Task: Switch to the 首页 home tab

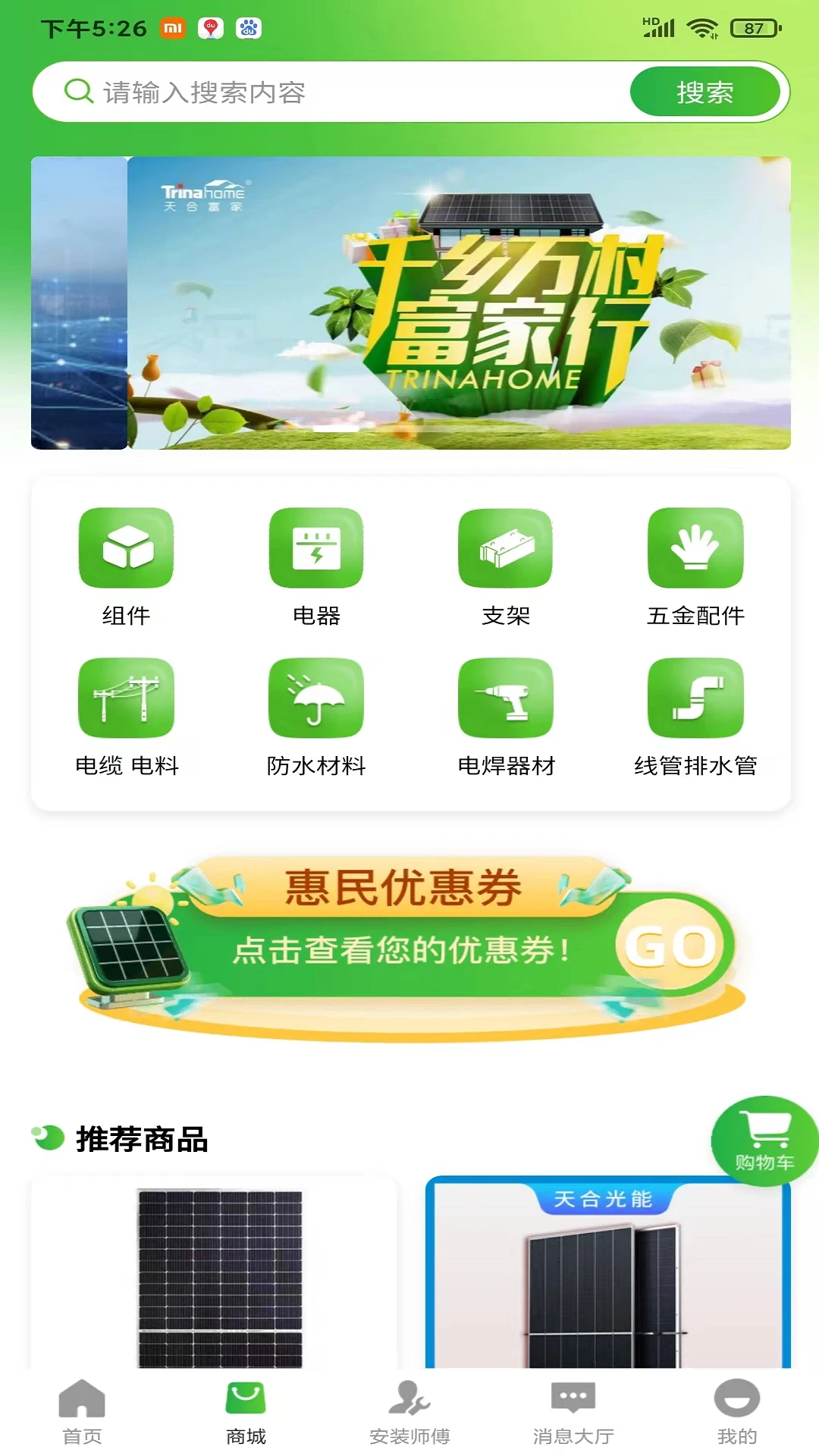Action: [81, 1410]
